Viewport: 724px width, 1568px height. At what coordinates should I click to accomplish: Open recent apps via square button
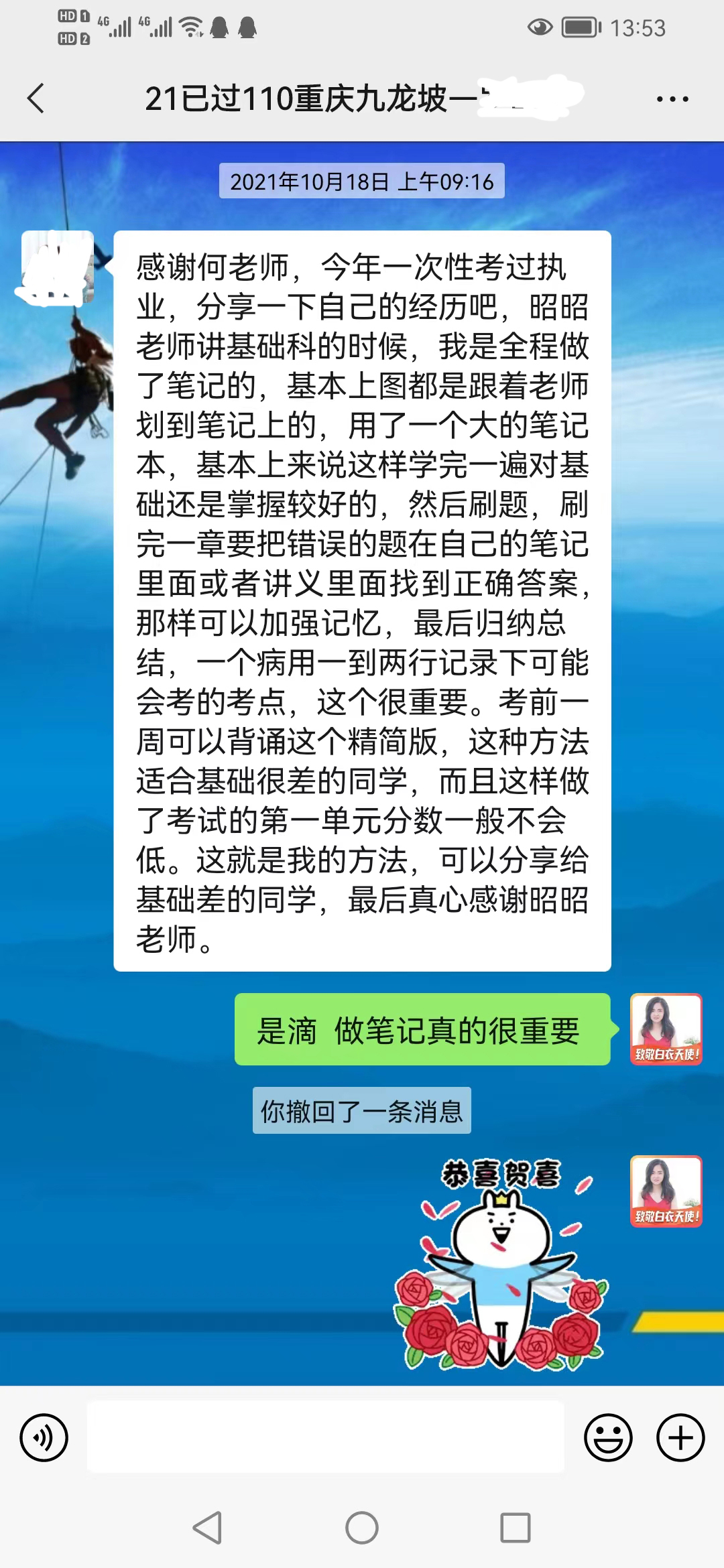click(516, 1528)
